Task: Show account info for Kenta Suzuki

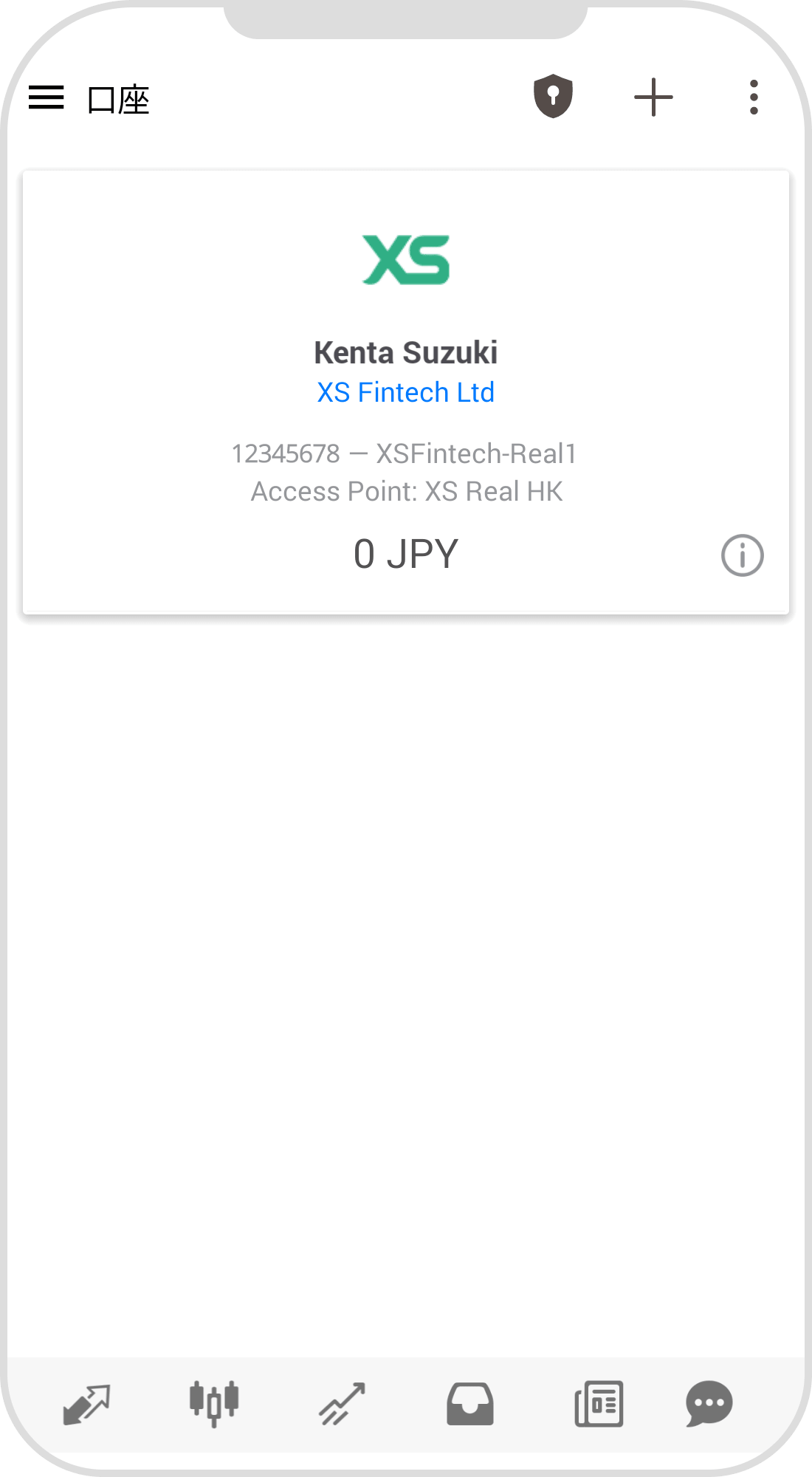Action: point(742,555)
